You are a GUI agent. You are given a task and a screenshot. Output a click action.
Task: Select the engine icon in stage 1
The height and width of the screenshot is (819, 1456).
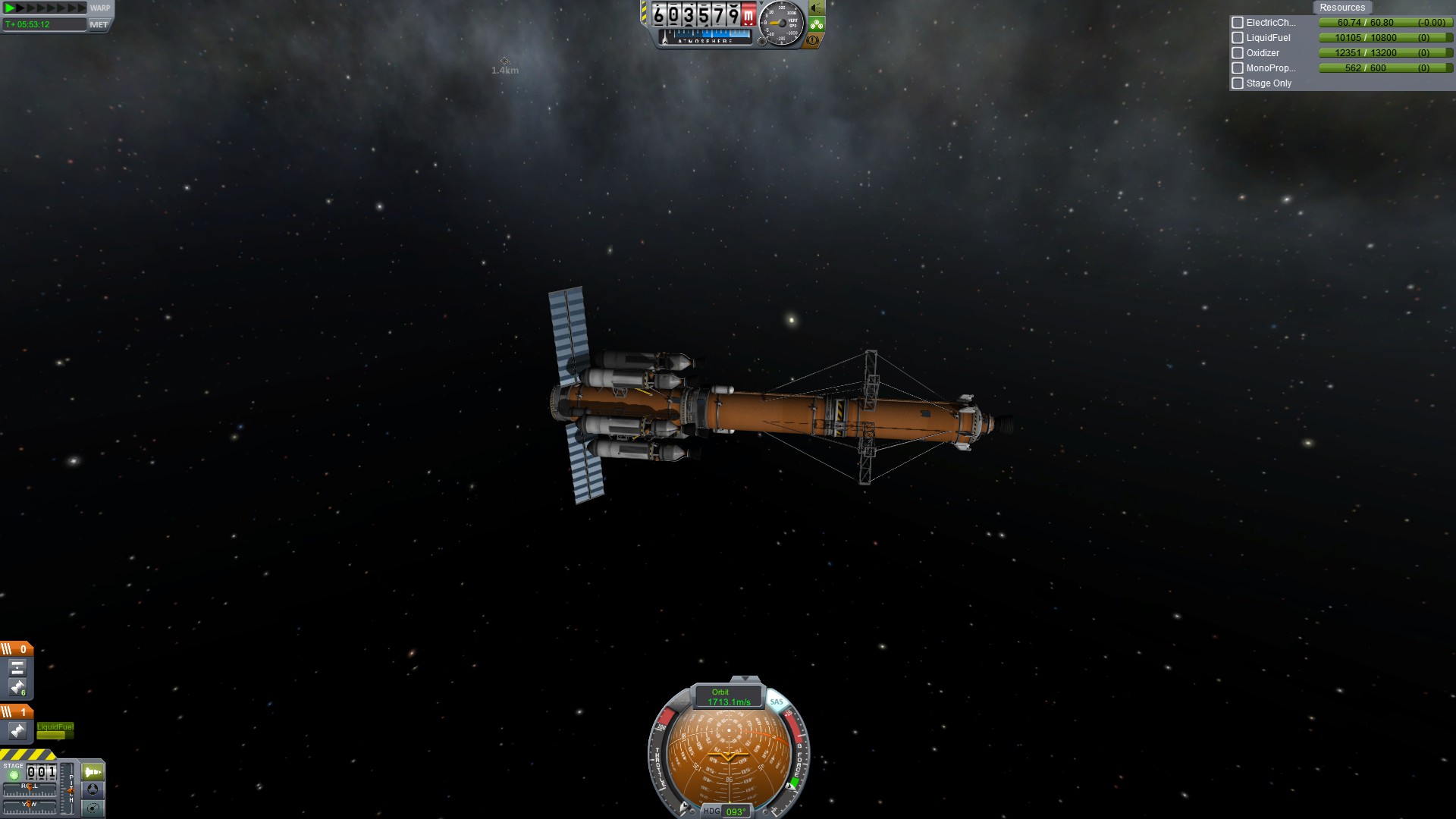[x=17, y=731]
